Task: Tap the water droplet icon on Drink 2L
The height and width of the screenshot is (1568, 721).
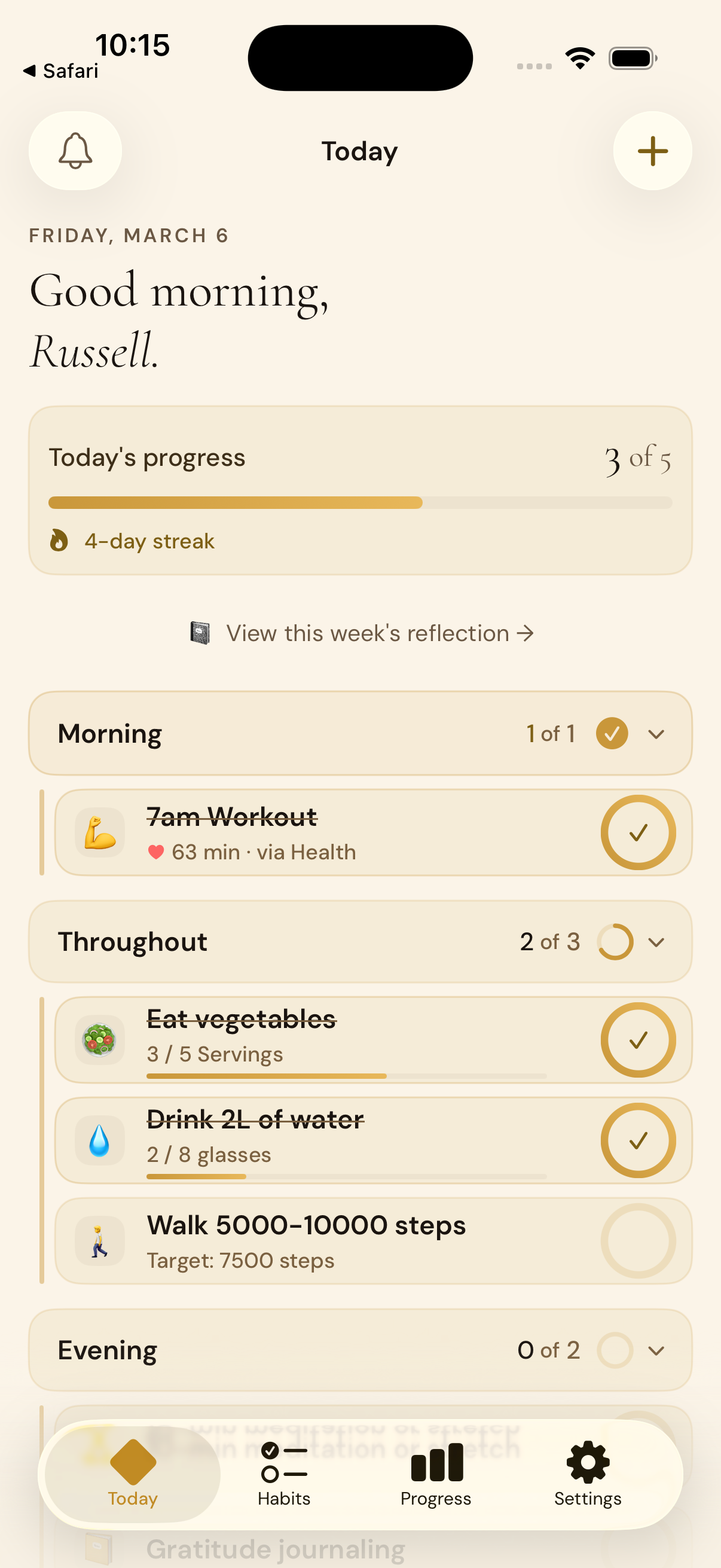Action: [x=99, y=1140]
